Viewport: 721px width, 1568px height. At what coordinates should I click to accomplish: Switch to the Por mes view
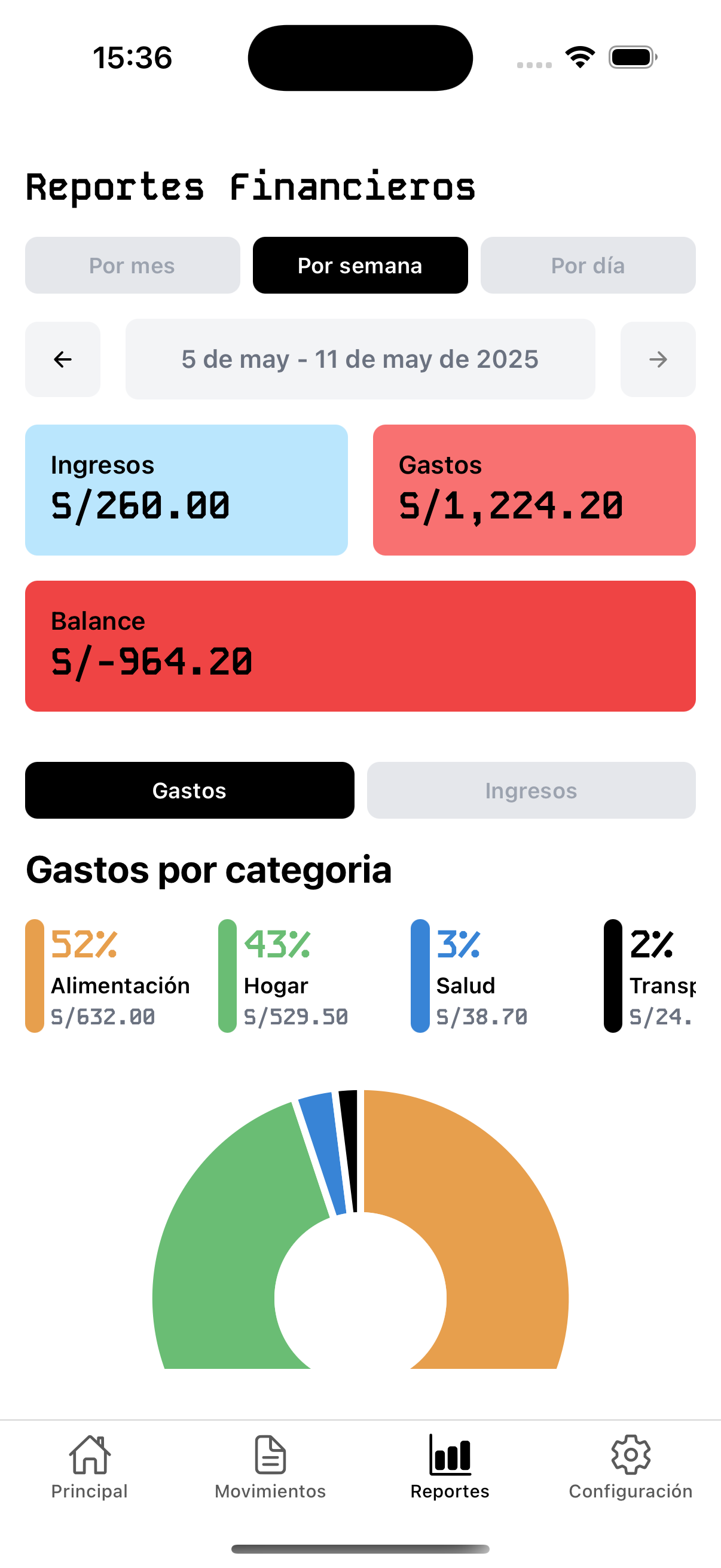click(132, 266)
